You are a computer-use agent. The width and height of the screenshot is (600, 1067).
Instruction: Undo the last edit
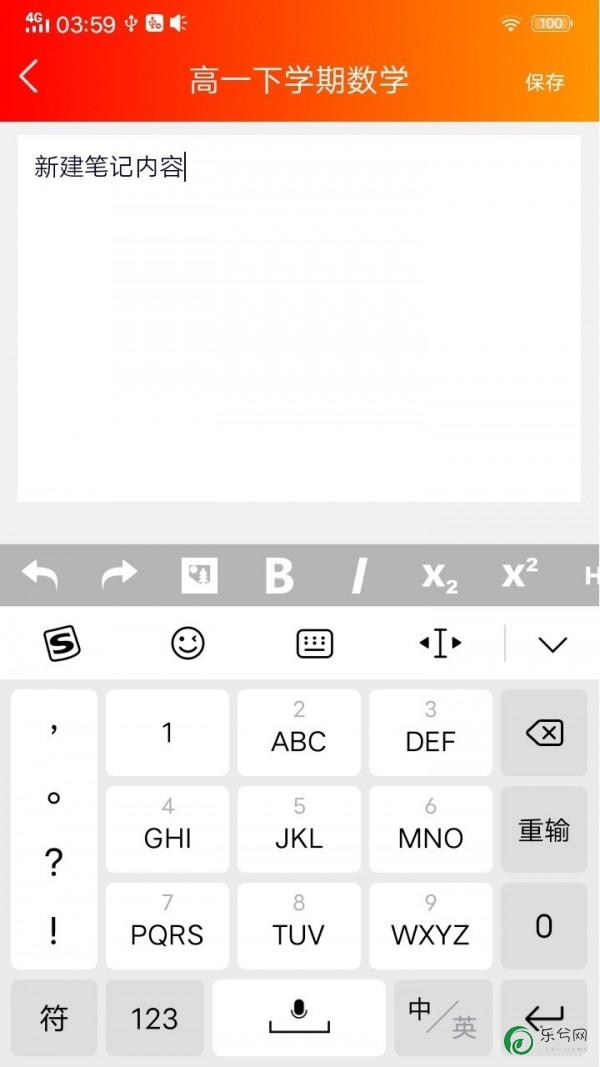[x=40, y=575]
